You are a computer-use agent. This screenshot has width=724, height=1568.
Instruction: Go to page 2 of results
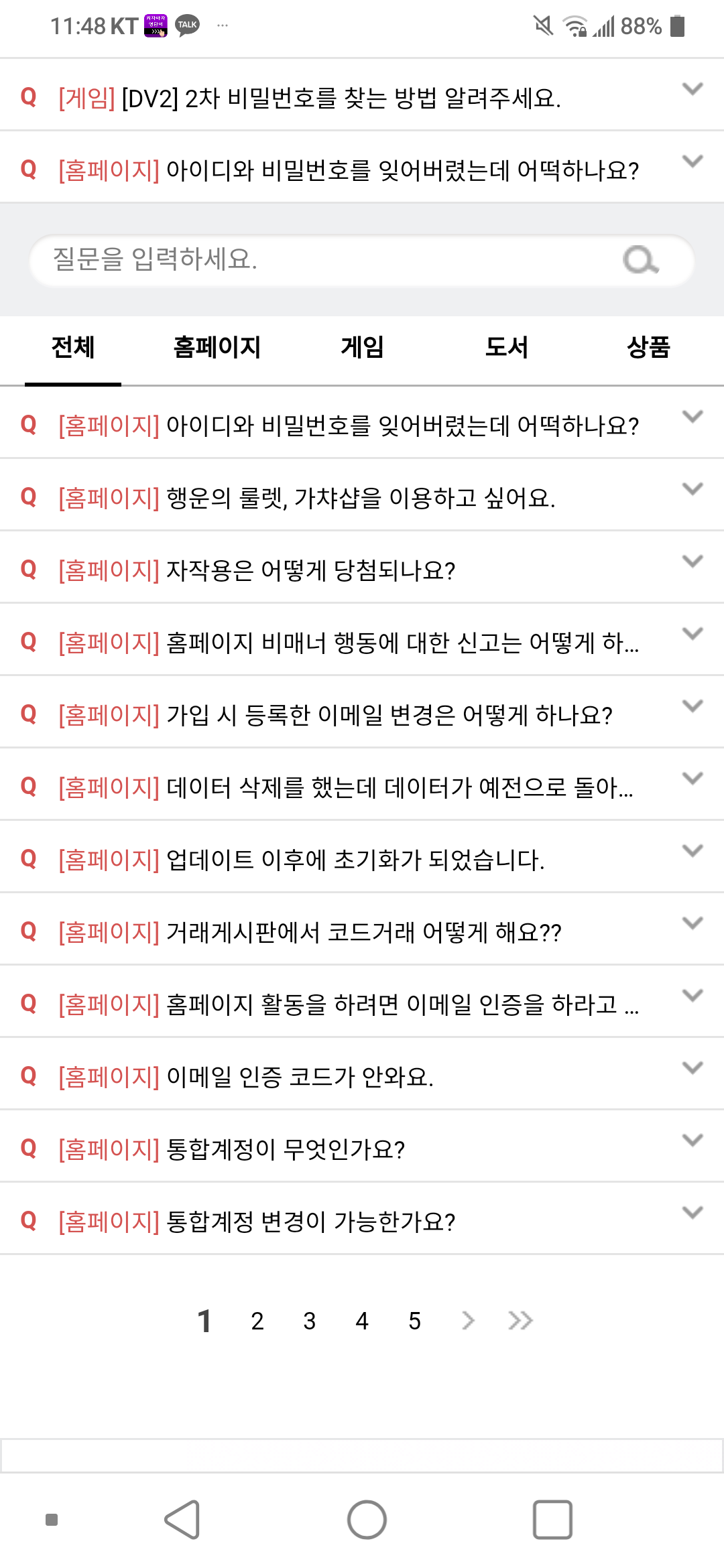(257, 1321)
